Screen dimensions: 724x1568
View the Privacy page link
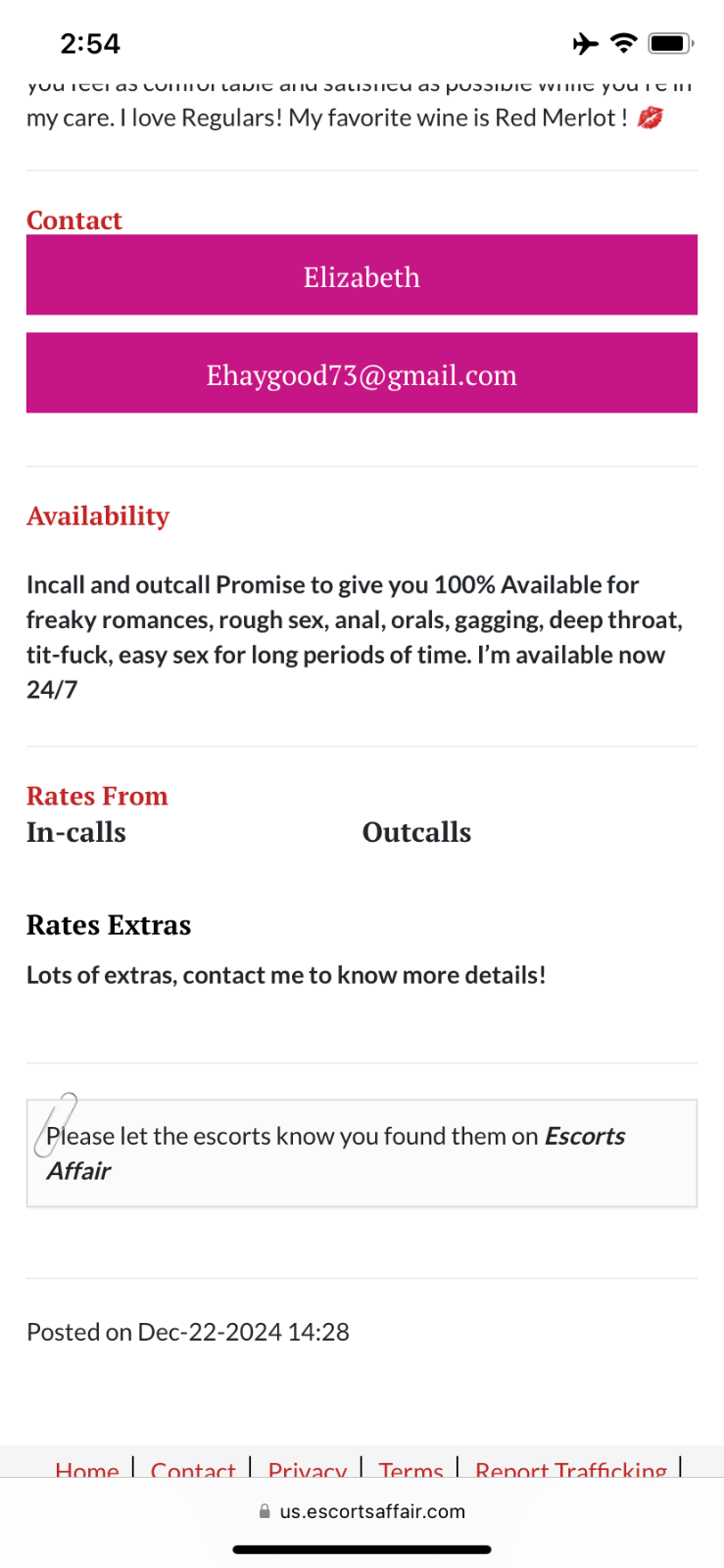pyautogui.click(x=307, y=1469)
